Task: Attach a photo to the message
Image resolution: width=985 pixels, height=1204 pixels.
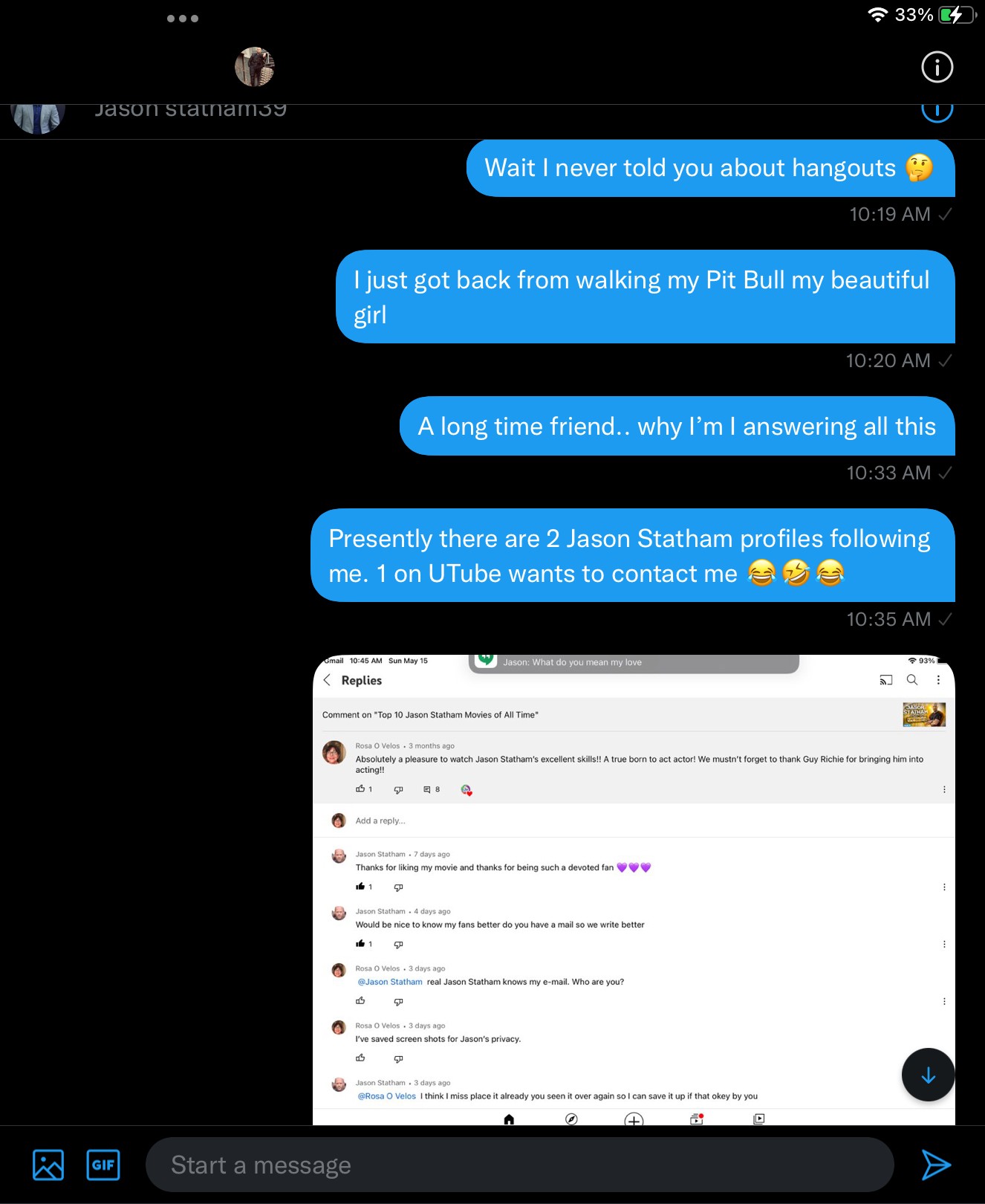Action: pyautogui.click(x=48, y=1165)
